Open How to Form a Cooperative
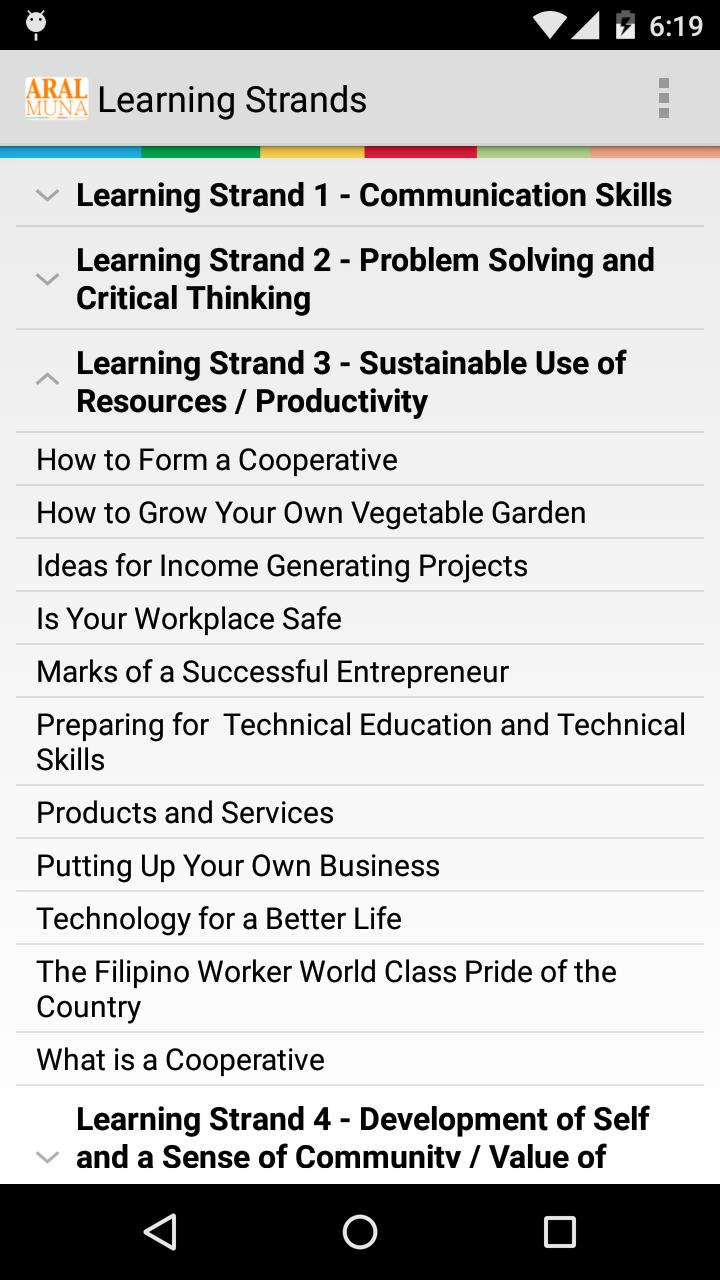Viewport: 720px width, 1280px height. click(217, 459)
